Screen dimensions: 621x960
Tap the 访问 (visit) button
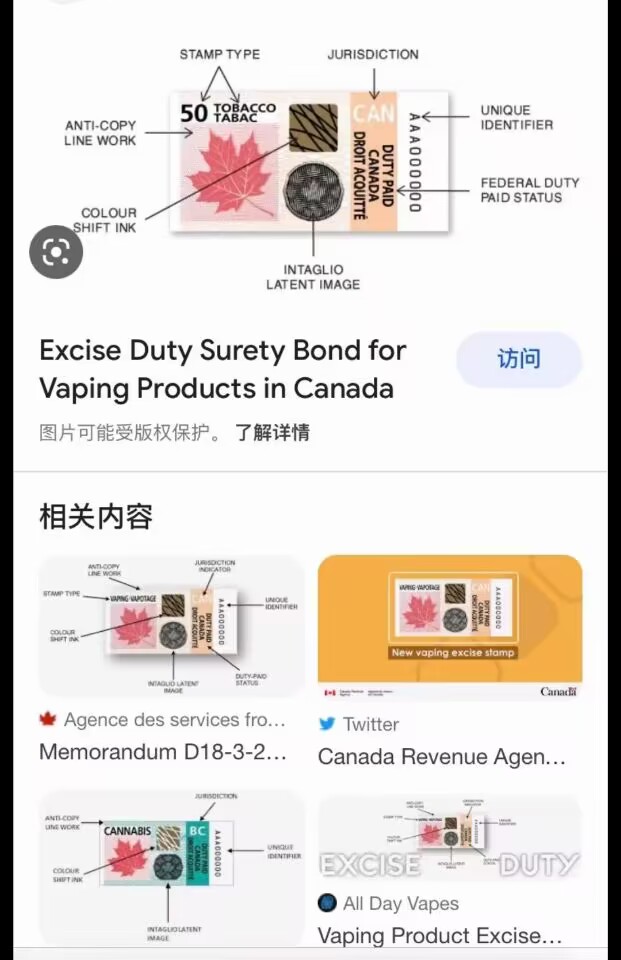pos(518,360)
